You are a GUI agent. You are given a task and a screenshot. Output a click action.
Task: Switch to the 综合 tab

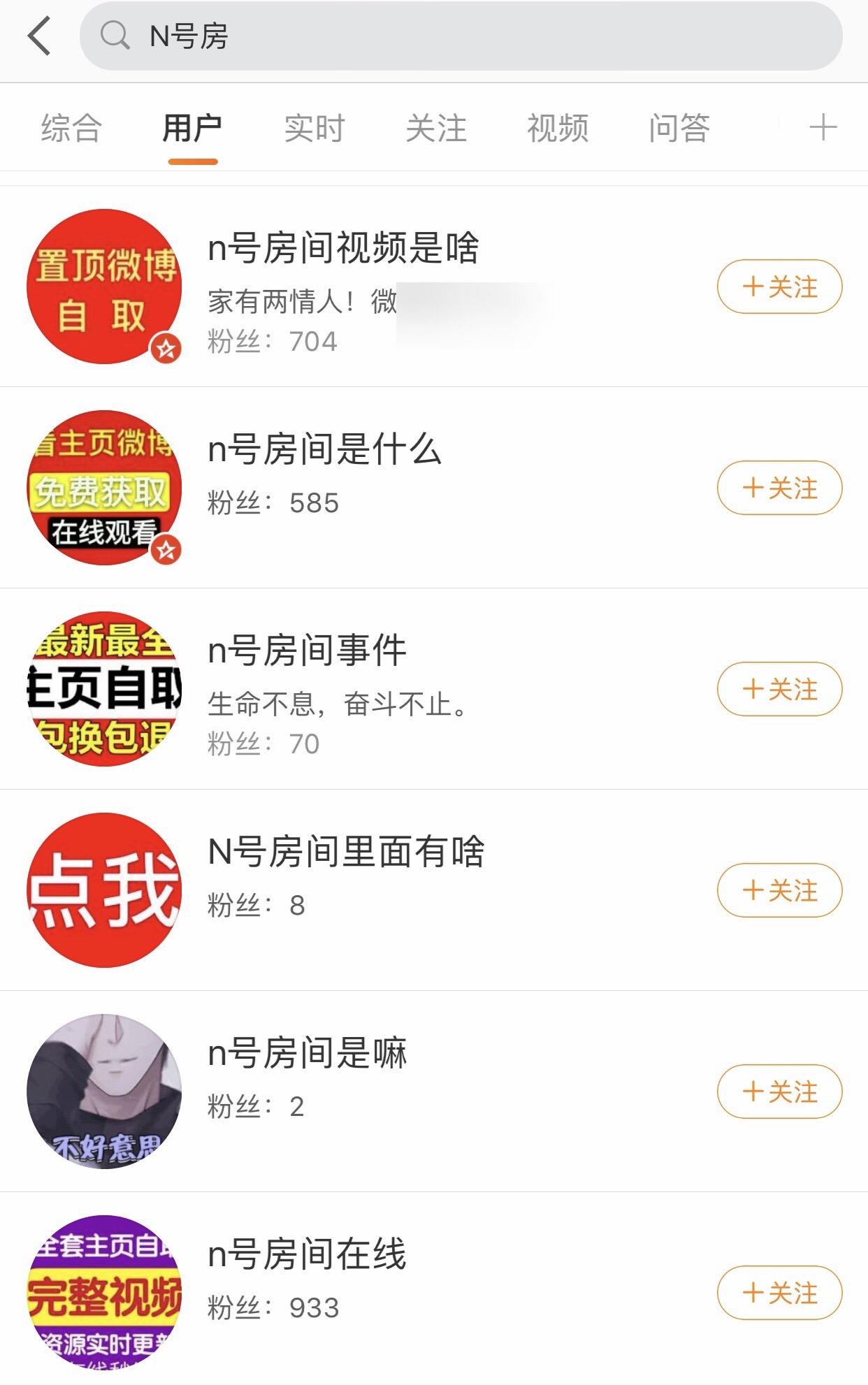pyautogui.click(x=71, y=129)
